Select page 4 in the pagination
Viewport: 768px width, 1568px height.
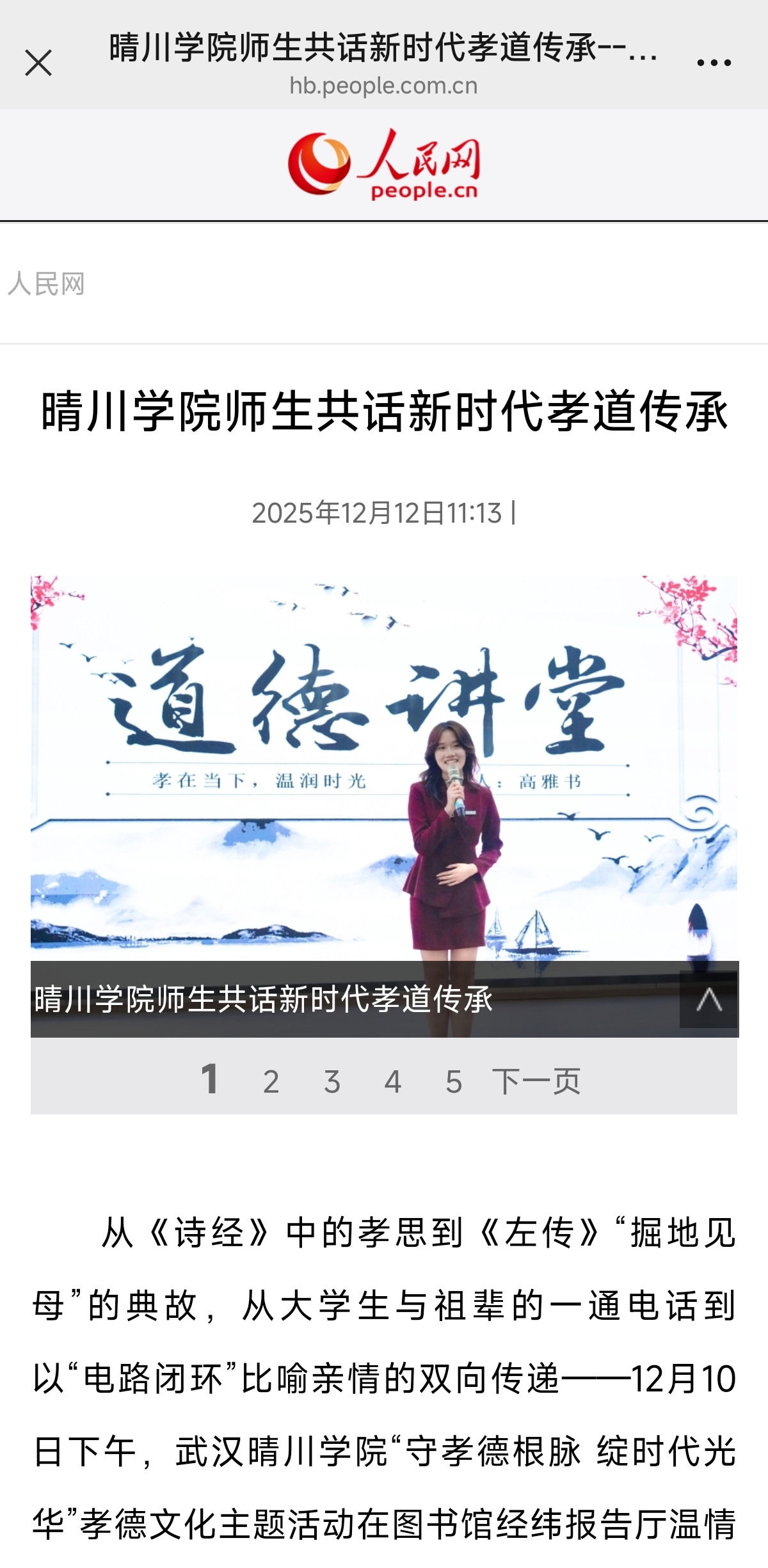tap(392, 1082)
